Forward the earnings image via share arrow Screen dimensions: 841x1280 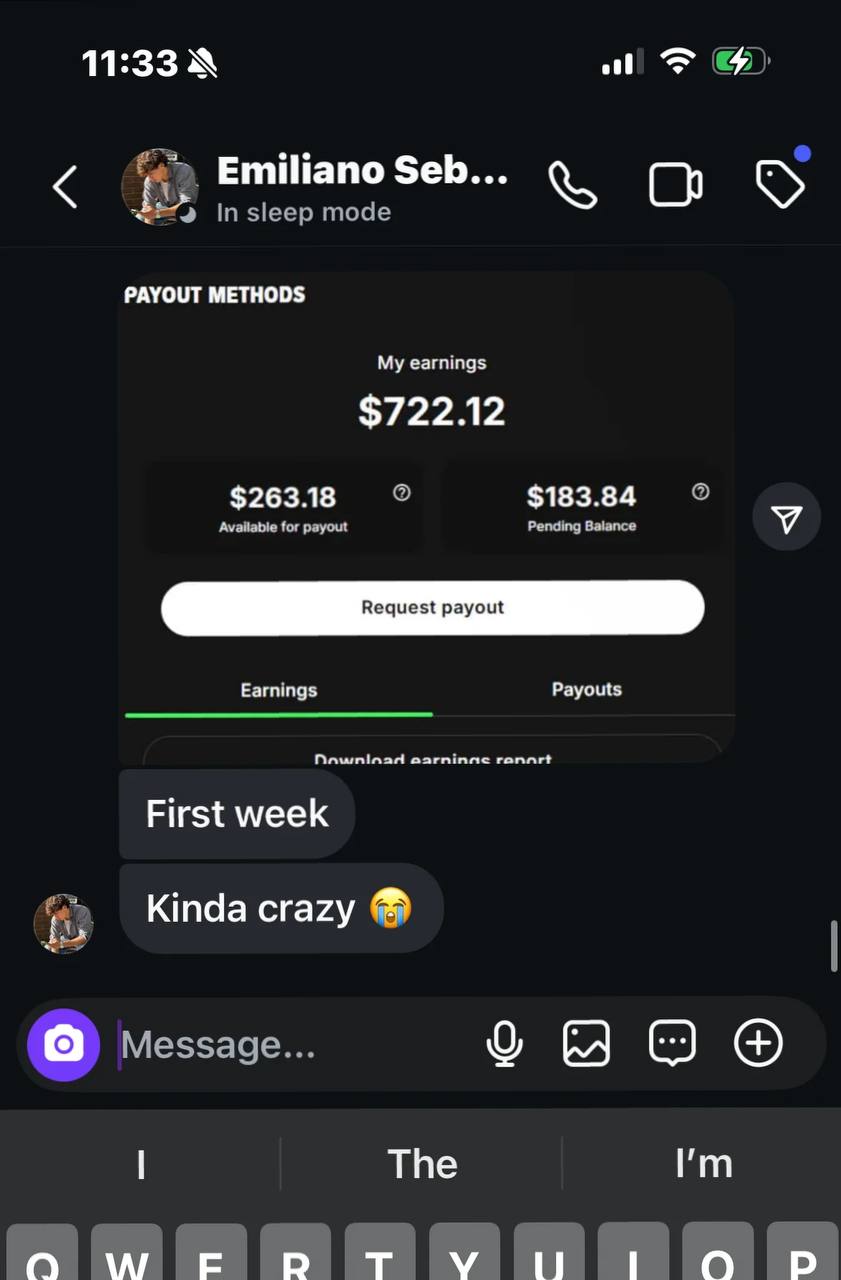[787, 517]
